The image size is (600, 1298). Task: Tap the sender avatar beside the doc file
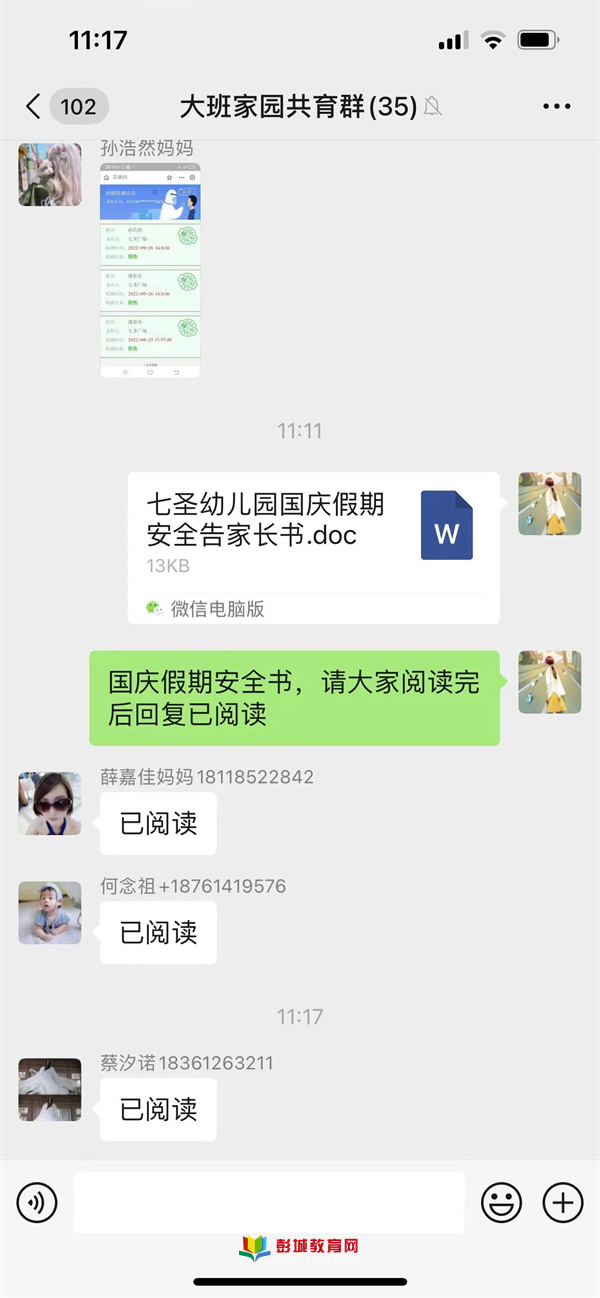[549, 503]
